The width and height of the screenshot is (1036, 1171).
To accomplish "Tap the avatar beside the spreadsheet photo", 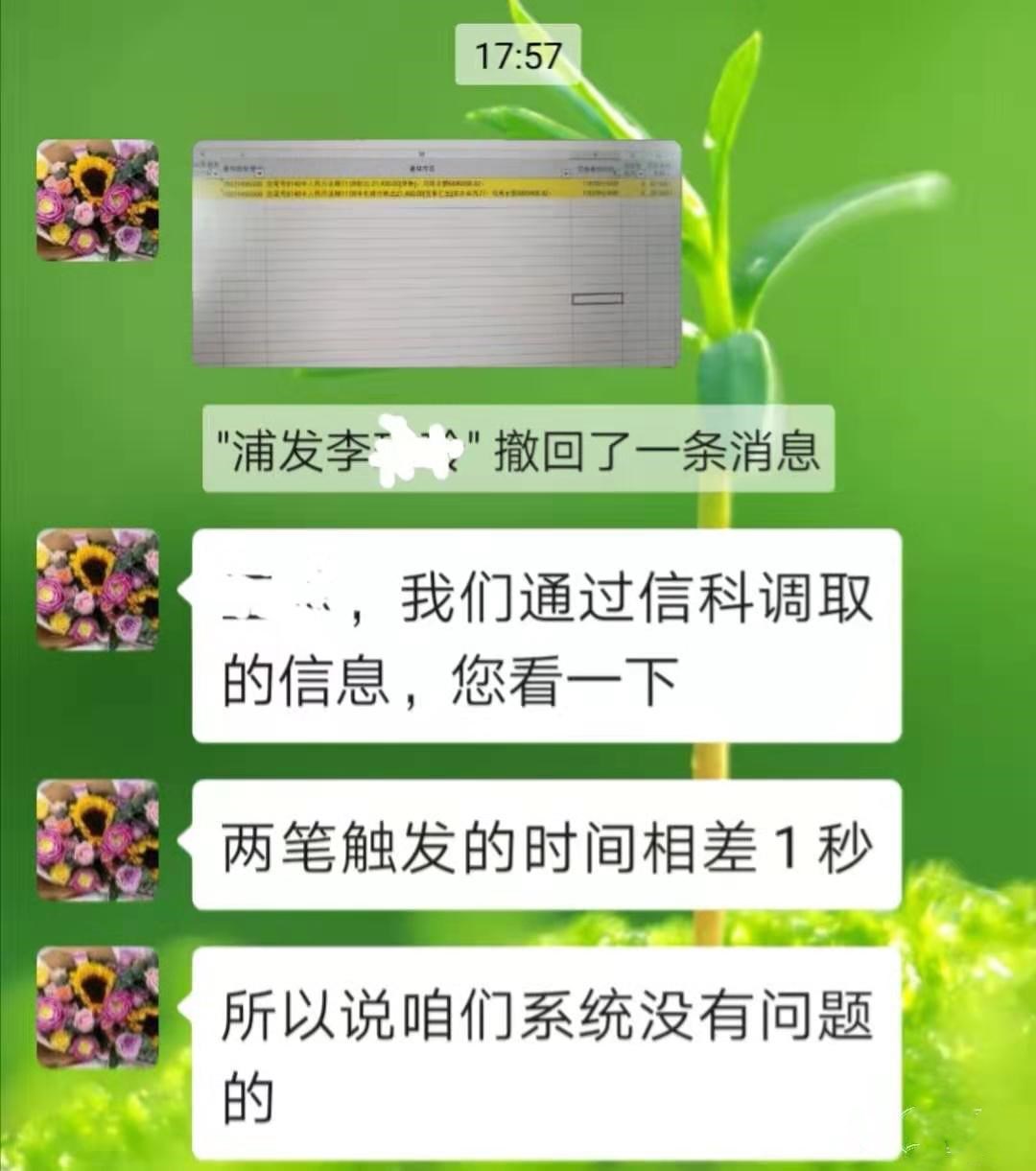I will click(x=97, y=199).
